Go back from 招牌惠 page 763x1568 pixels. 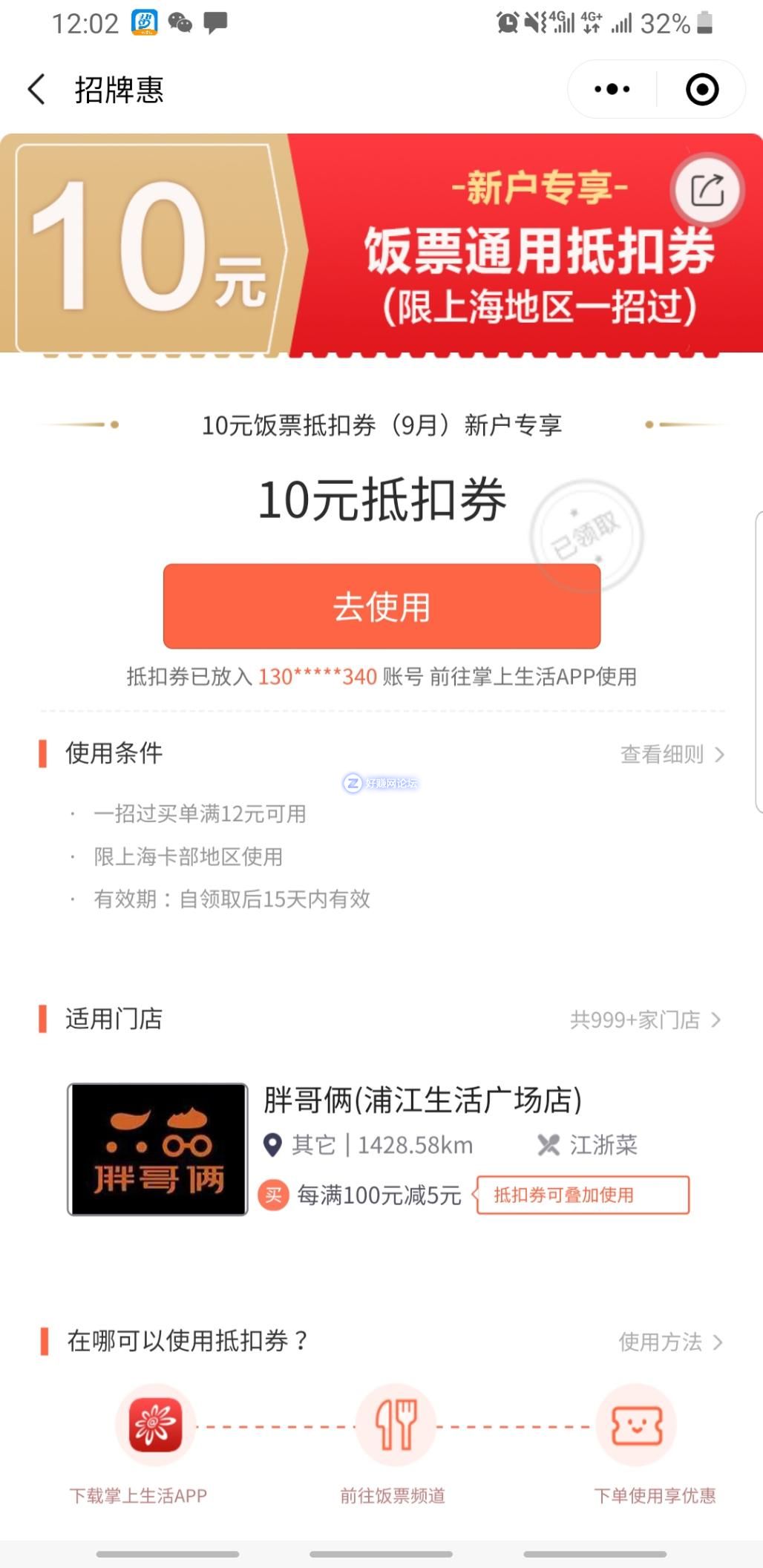[x=37, y=90]
